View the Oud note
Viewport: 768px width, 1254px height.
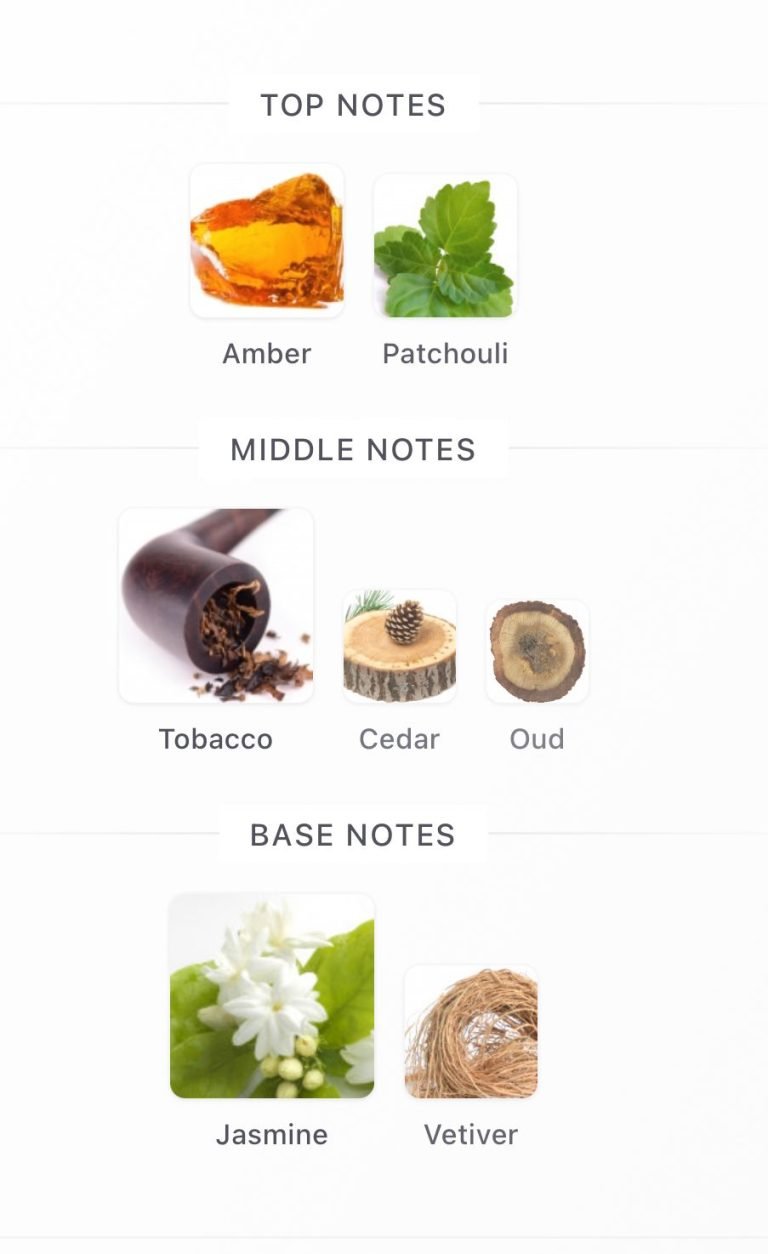coord(537,651)
